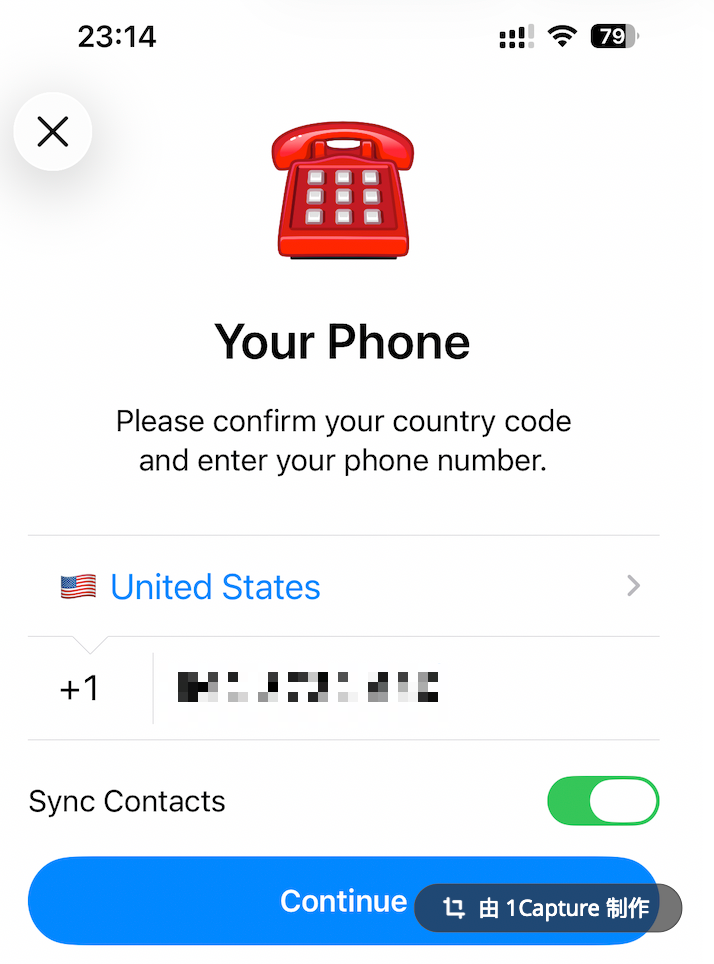Focus the phone number input field
Screen dimensions: 714x964
pyautogui.click(x=400, y=688)
